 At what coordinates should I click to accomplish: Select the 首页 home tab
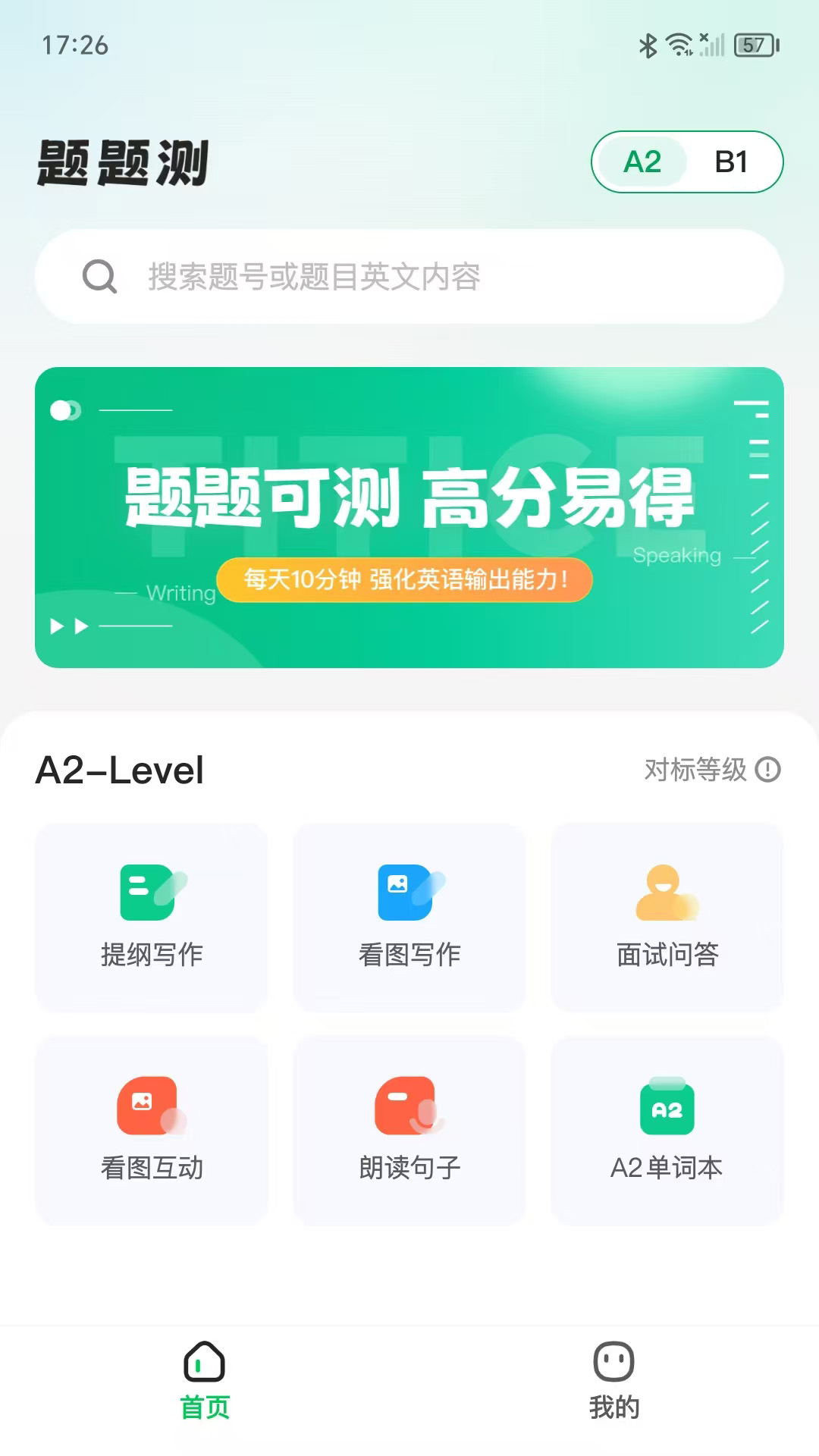pos(204,1382)
